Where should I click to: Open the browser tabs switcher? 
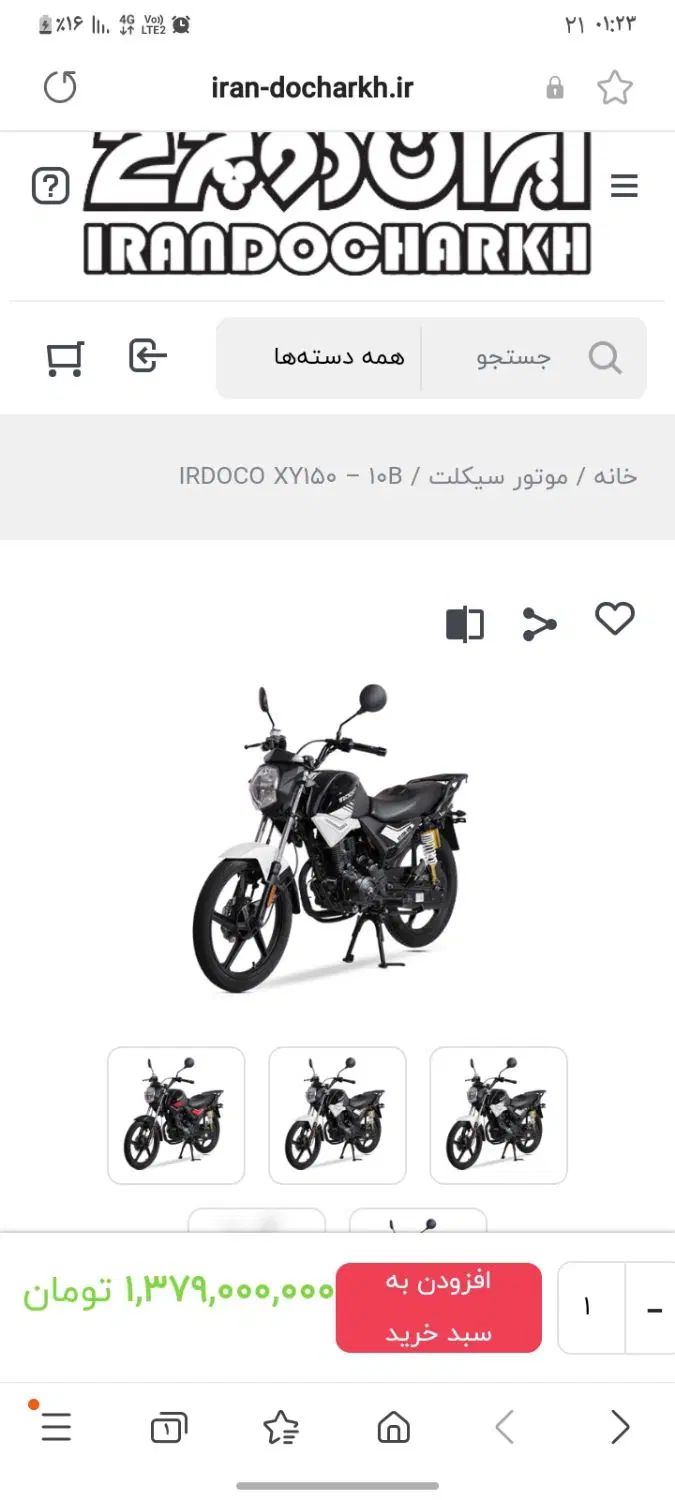click(x=168, y=1428)
